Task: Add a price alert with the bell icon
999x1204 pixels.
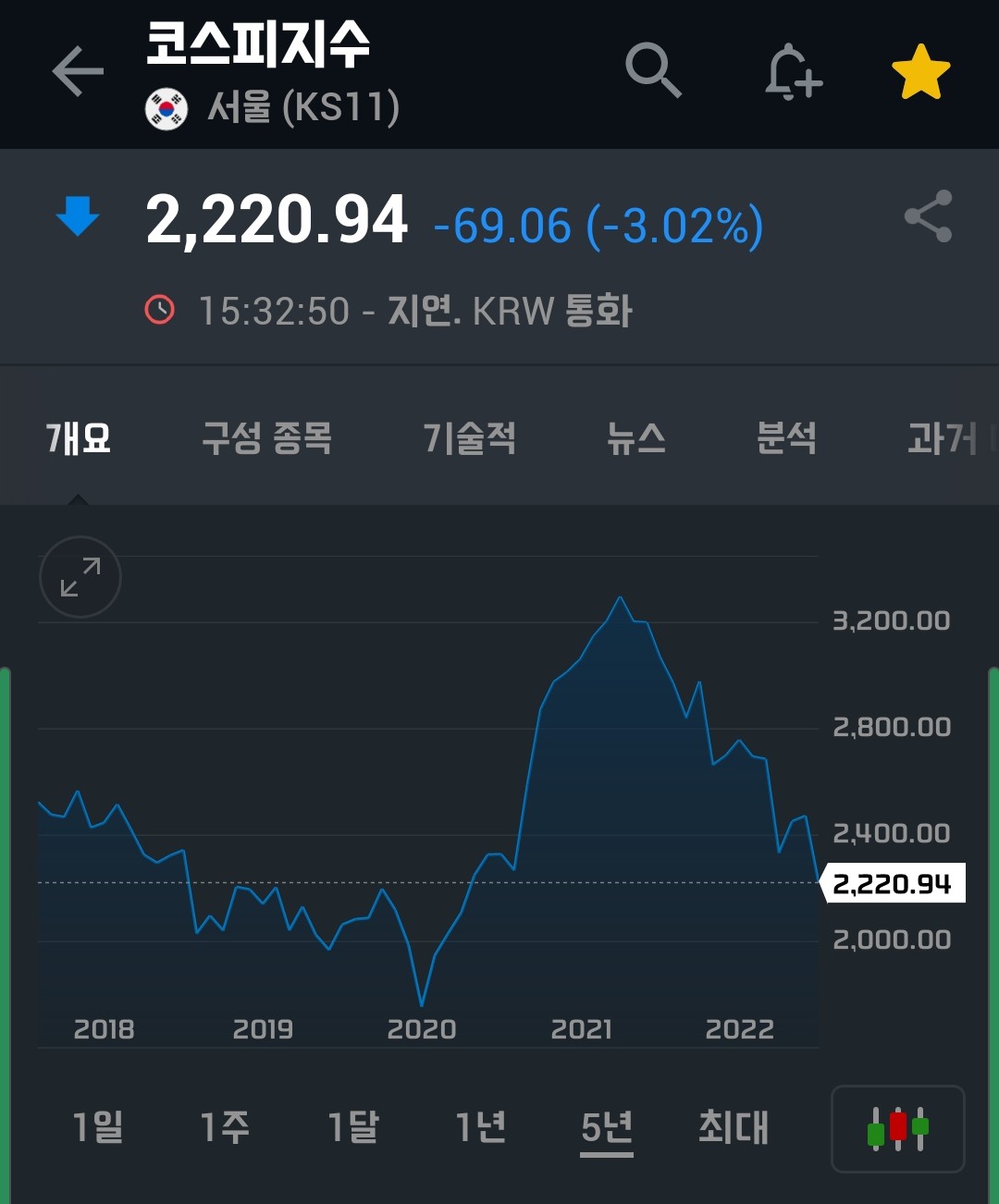Action: coord(793,71)
